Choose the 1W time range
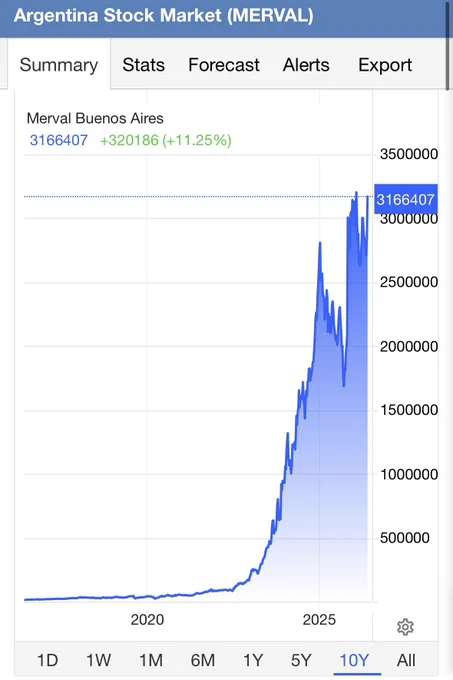This screenshot has width=453, height=680. (x=98, y=660)
